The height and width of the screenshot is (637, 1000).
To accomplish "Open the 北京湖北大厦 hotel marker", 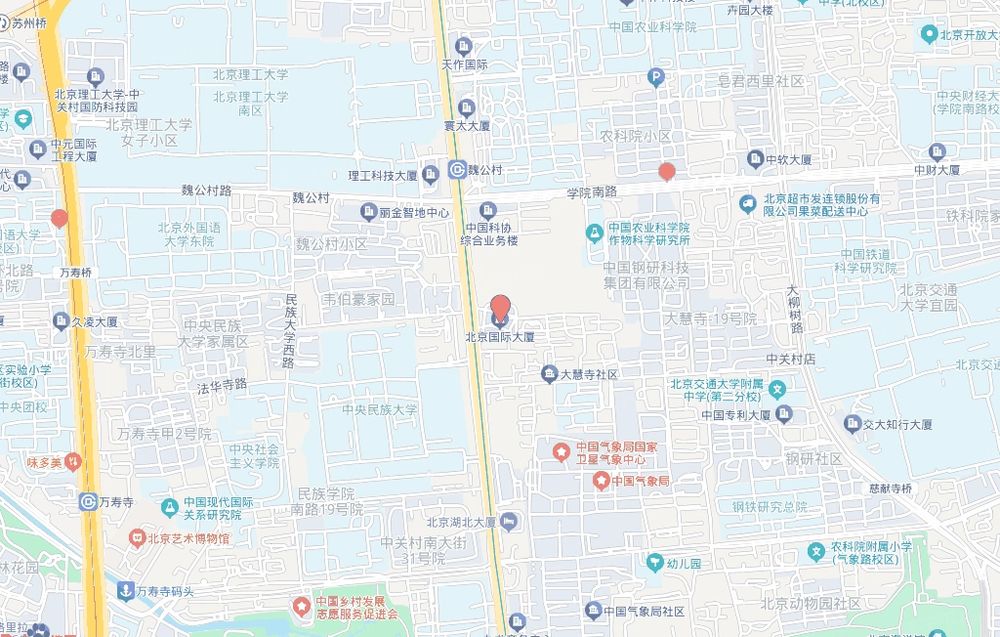I will point(509,521).
